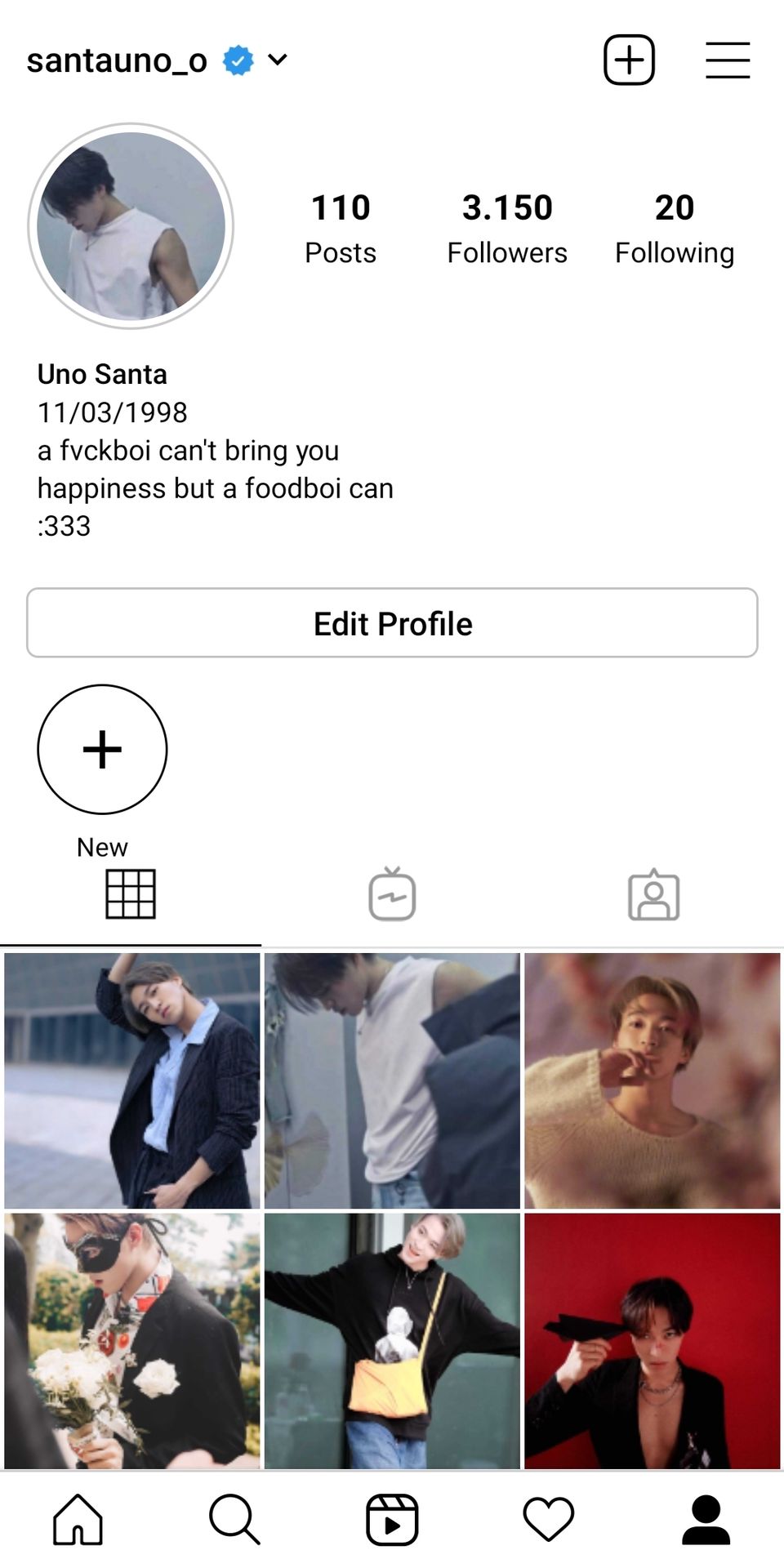Open the post with yellow crossbody bag
Viewport: 784px width, 1568px height.
coord(392,1341)
